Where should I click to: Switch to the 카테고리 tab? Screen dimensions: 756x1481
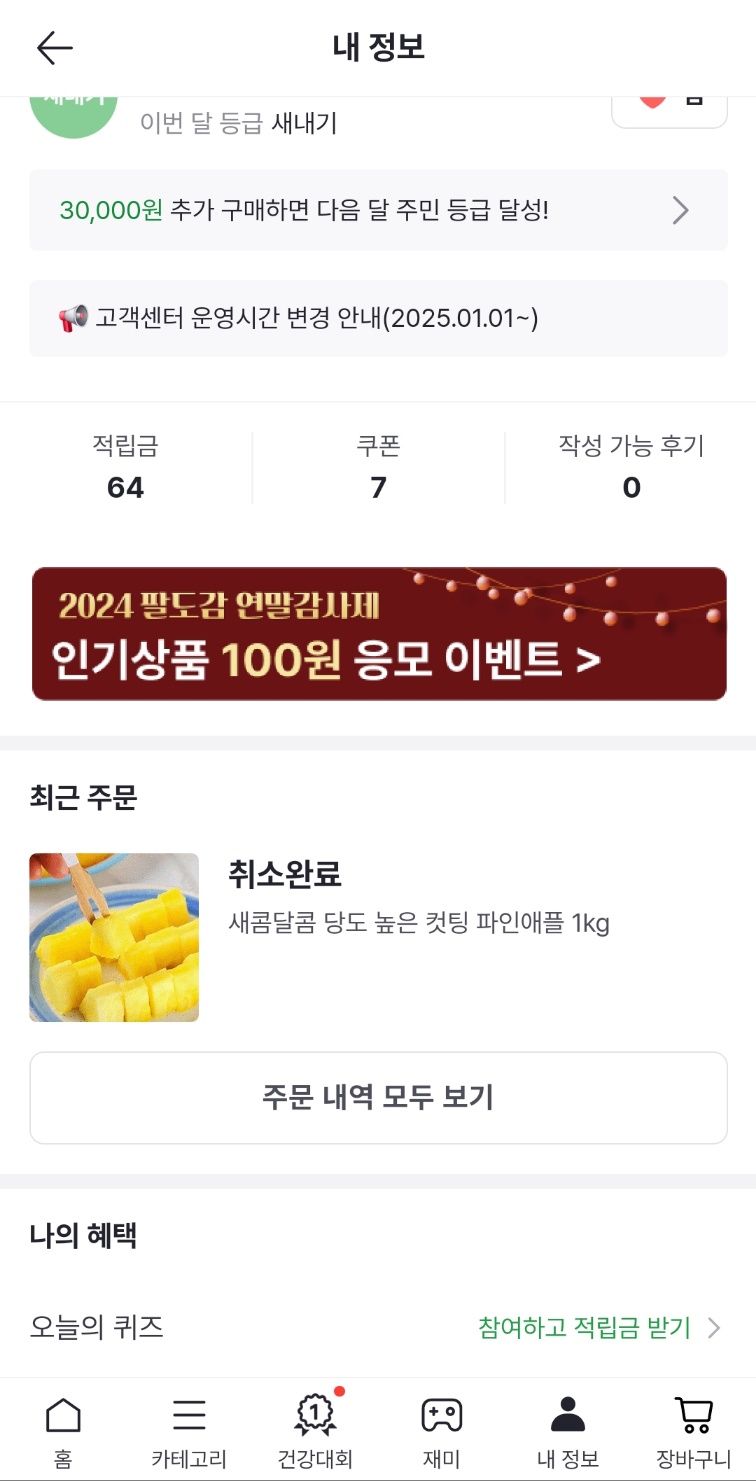click(x=189, y=1430)
